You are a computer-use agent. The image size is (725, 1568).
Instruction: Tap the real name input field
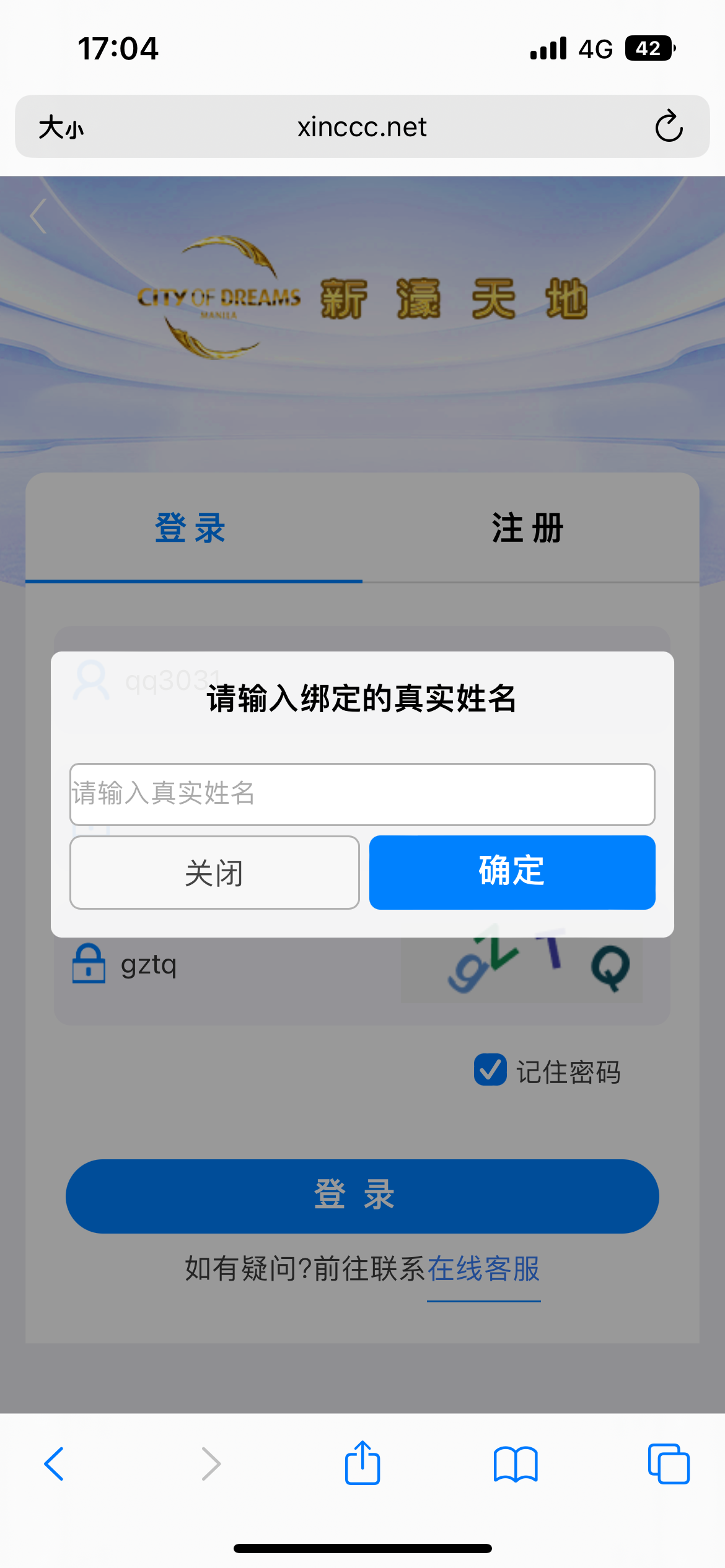pyautogui.click(x=362, y=794)
